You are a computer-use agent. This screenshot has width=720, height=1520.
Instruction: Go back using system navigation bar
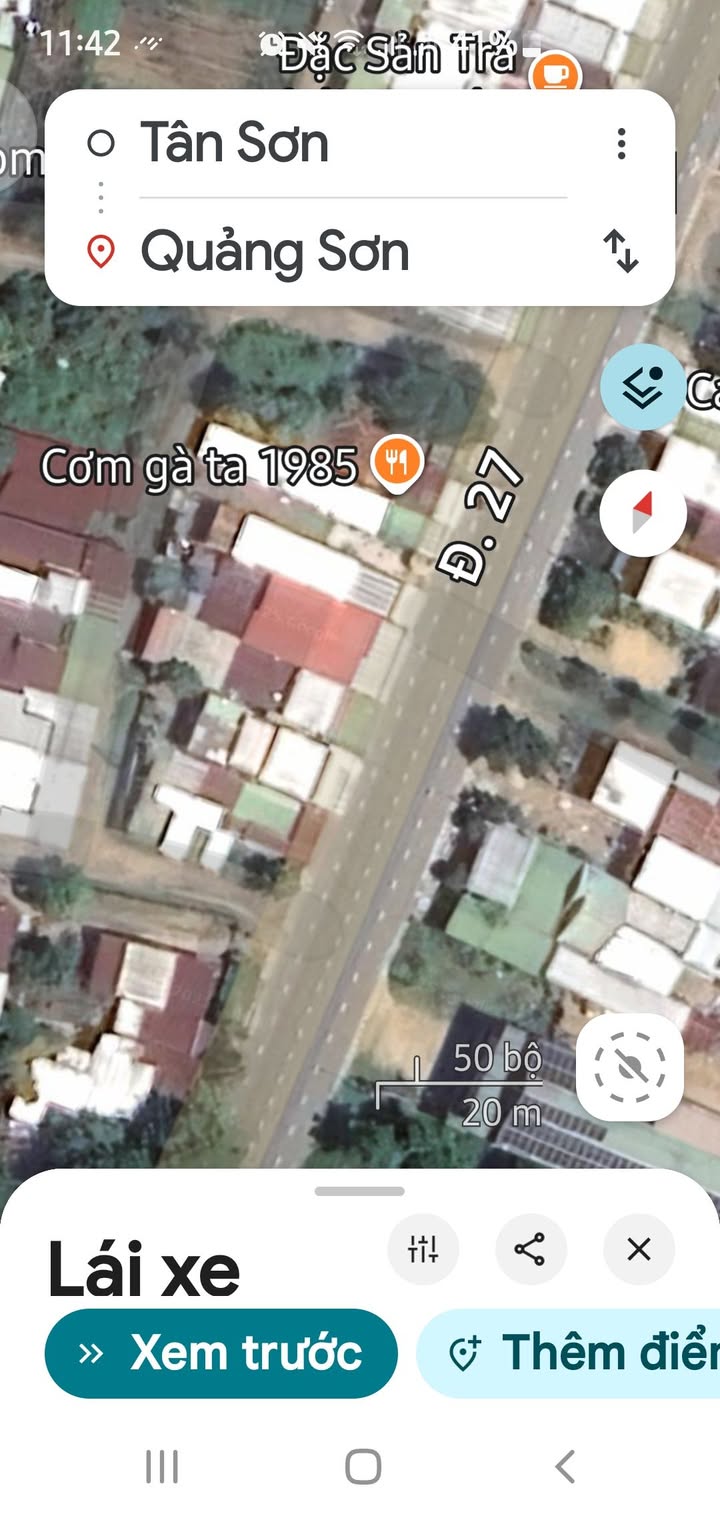565,1467
